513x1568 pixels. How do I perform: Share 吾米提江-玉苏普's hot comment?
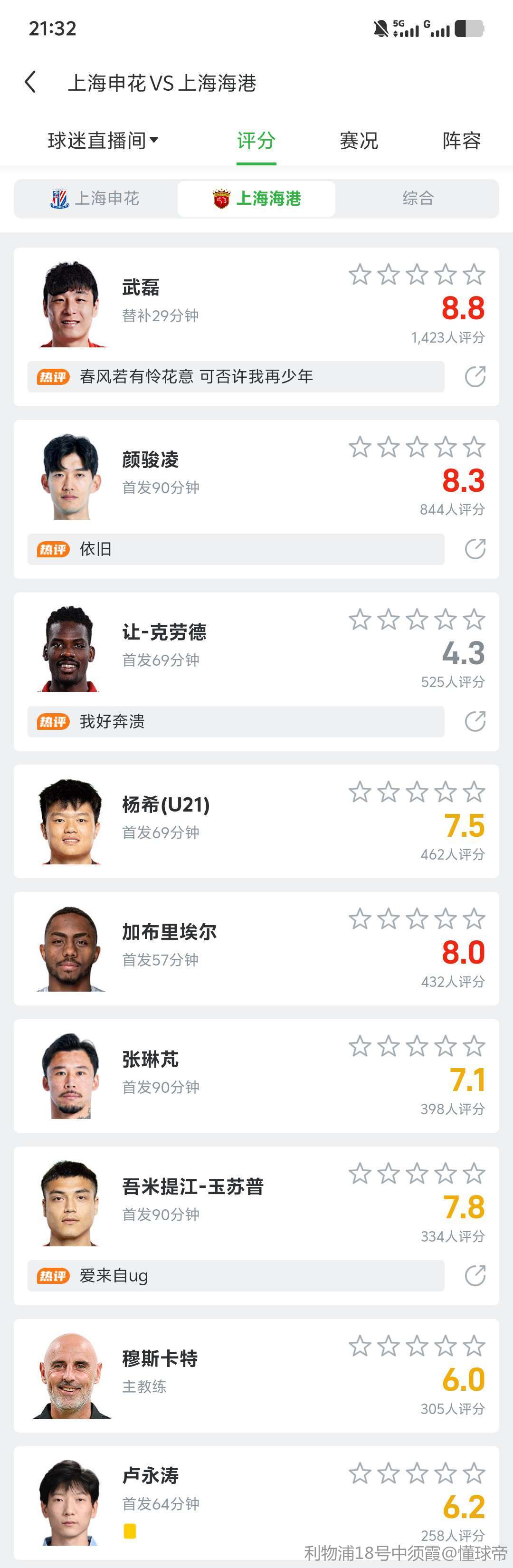[475, 1275]
